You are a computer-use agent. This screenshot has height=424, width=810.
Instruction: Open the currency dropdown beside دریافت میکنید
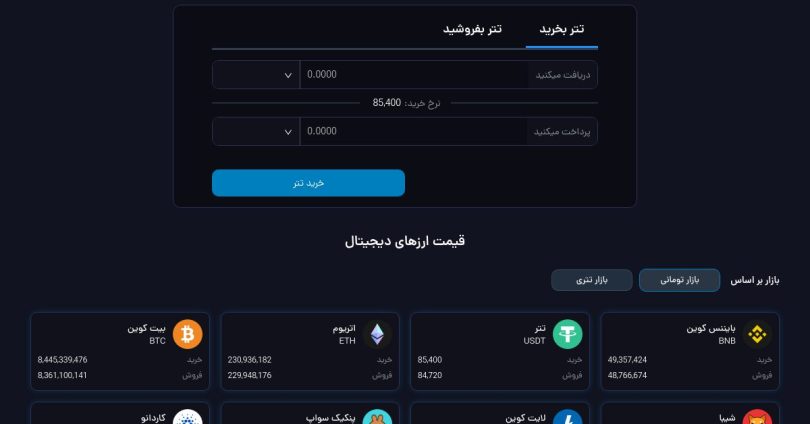click(x=255, y=75)
